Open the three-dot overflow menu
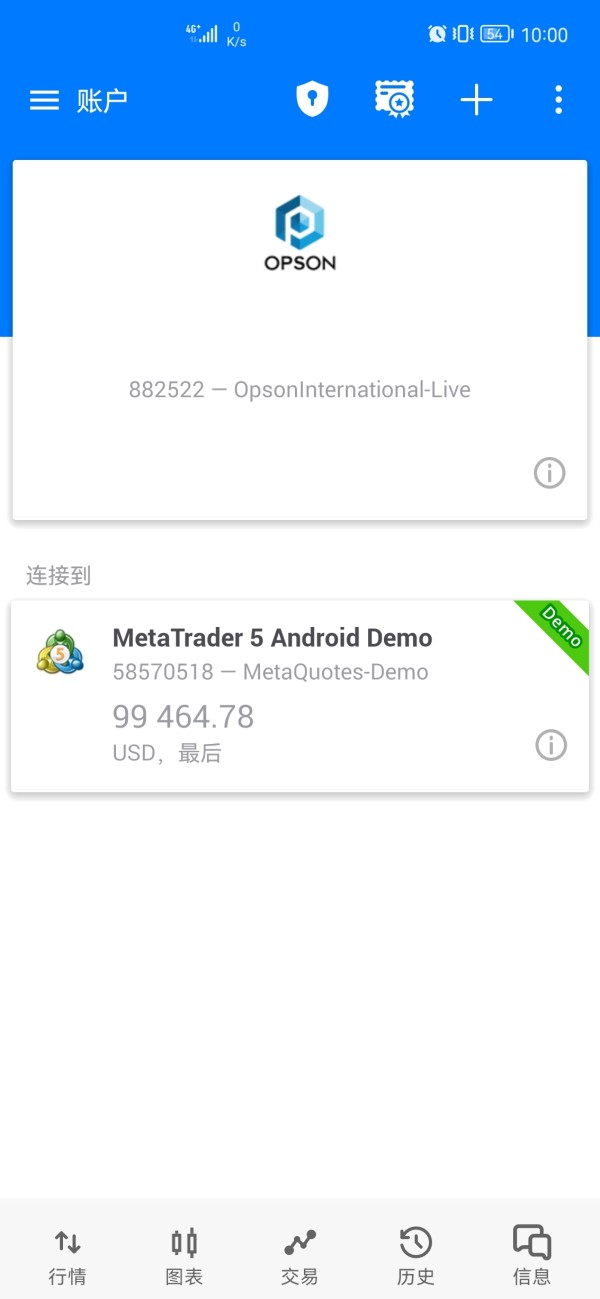The height and width of the screenshot is (1299, 600). [x=558, y=100]
